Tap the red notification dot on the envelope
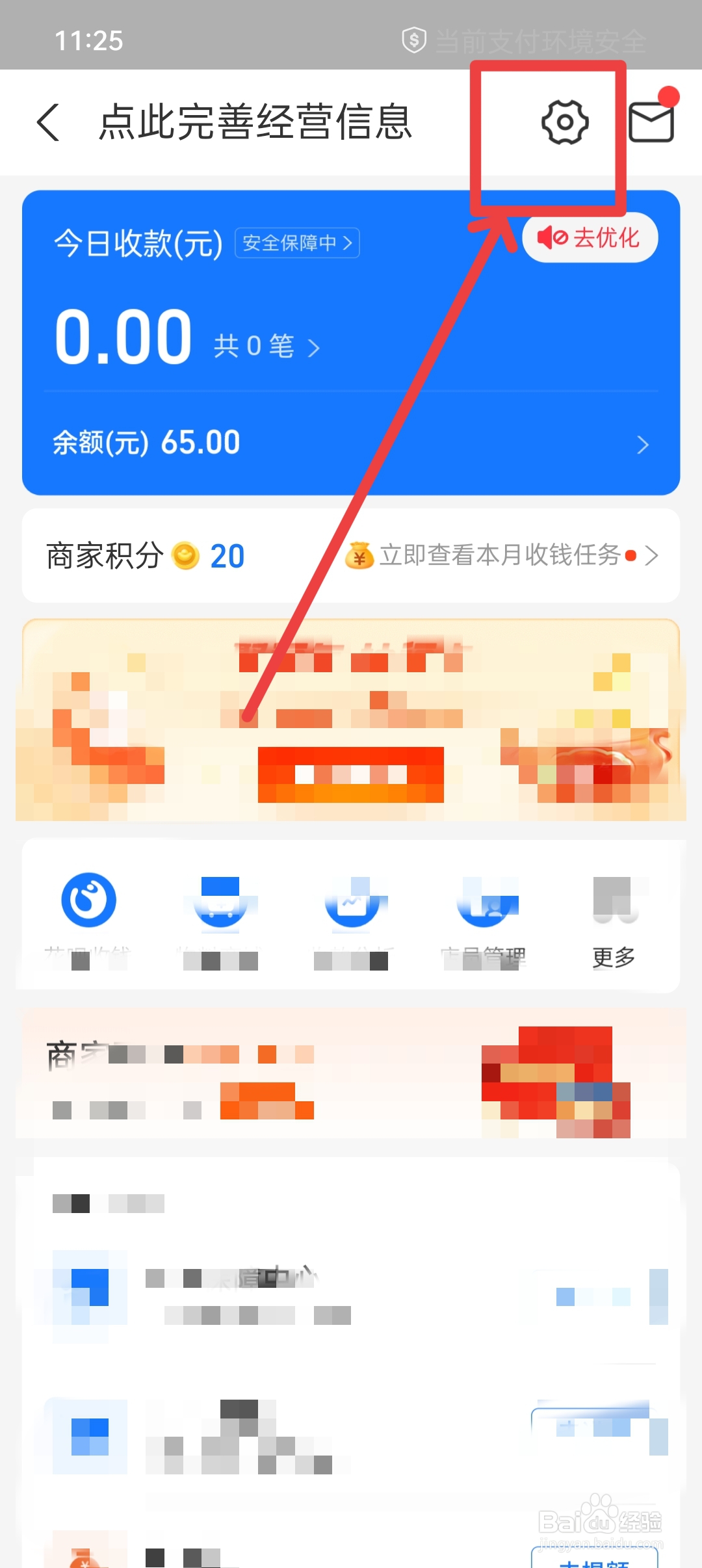The height and width of the screenshot is (1568, 702). (668, 96)
